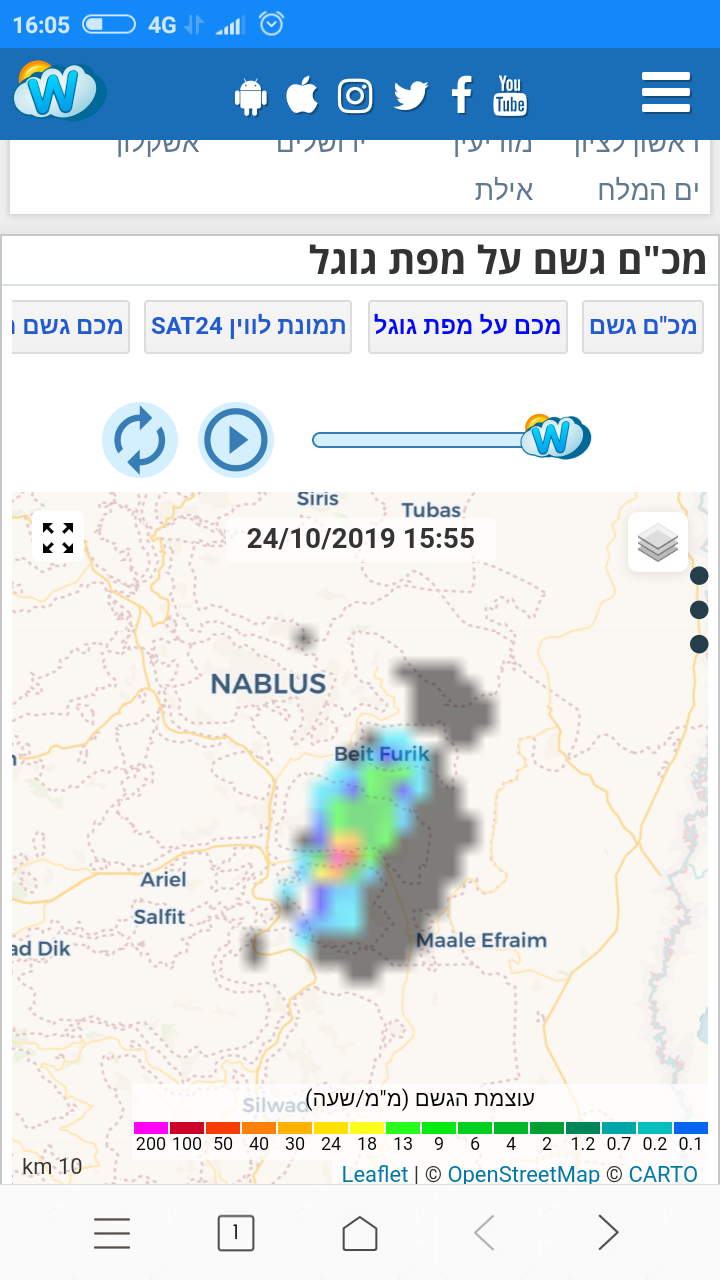Select the אילת city link
This screenshot has height=1280, width=720.
504,190
